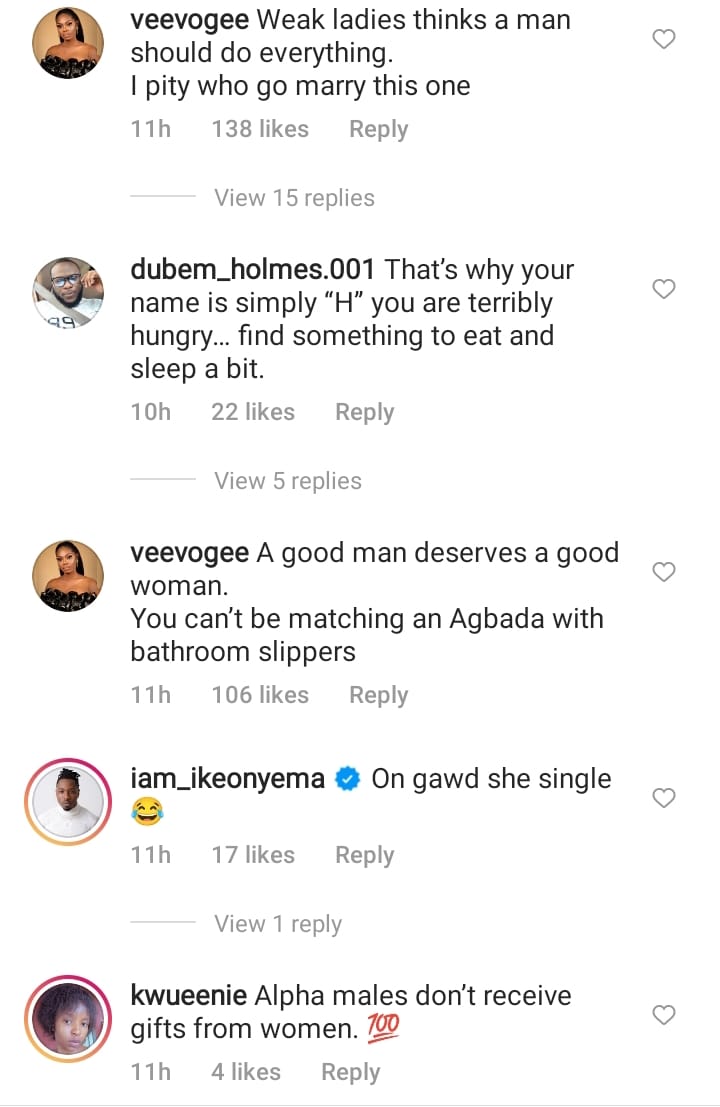
Task: Reply to kwueenie's comment
Action: [350, 1072]
